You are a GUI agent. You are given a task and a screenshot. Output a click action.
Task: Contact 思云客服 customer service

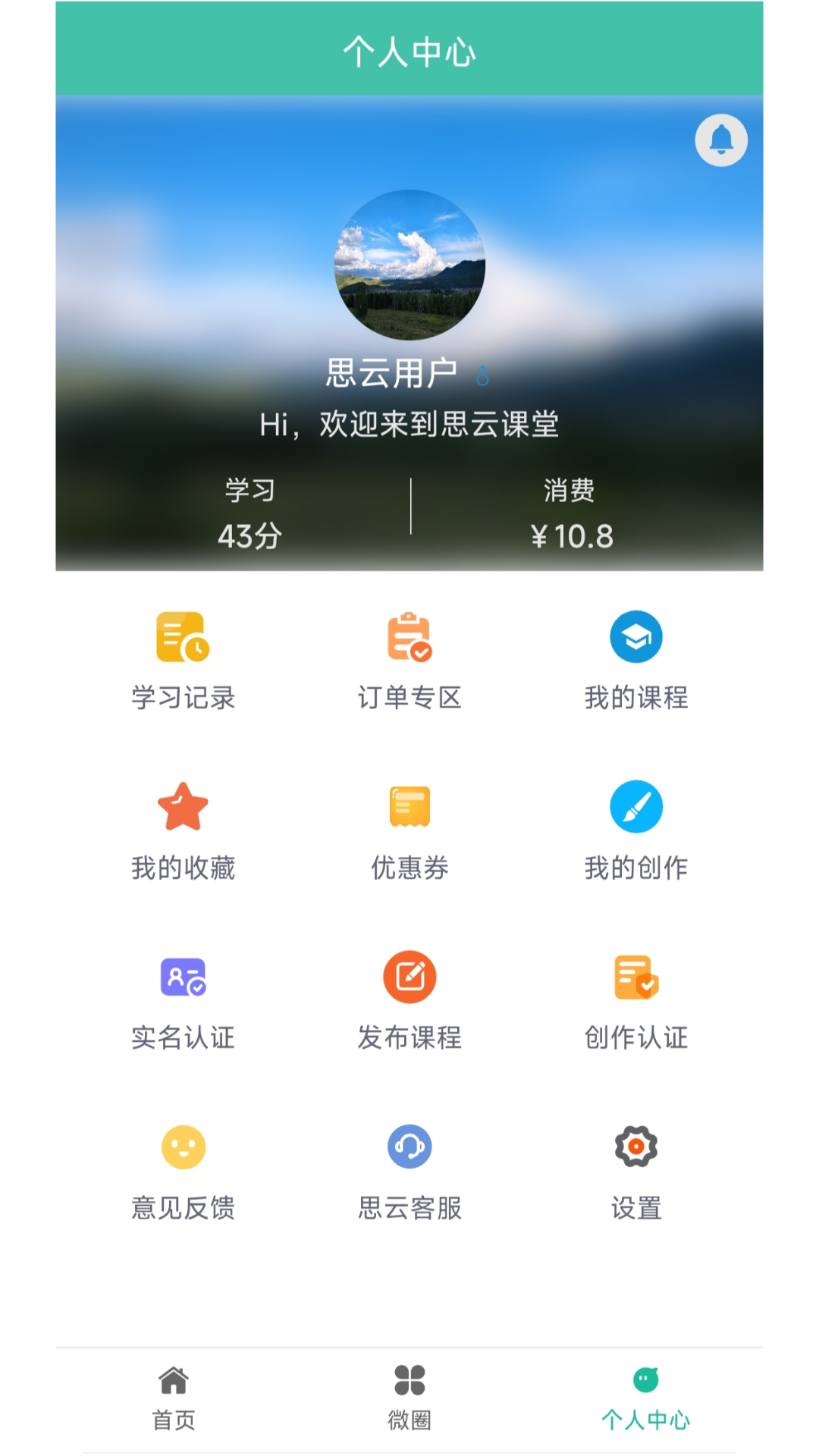coord(409,1169)
